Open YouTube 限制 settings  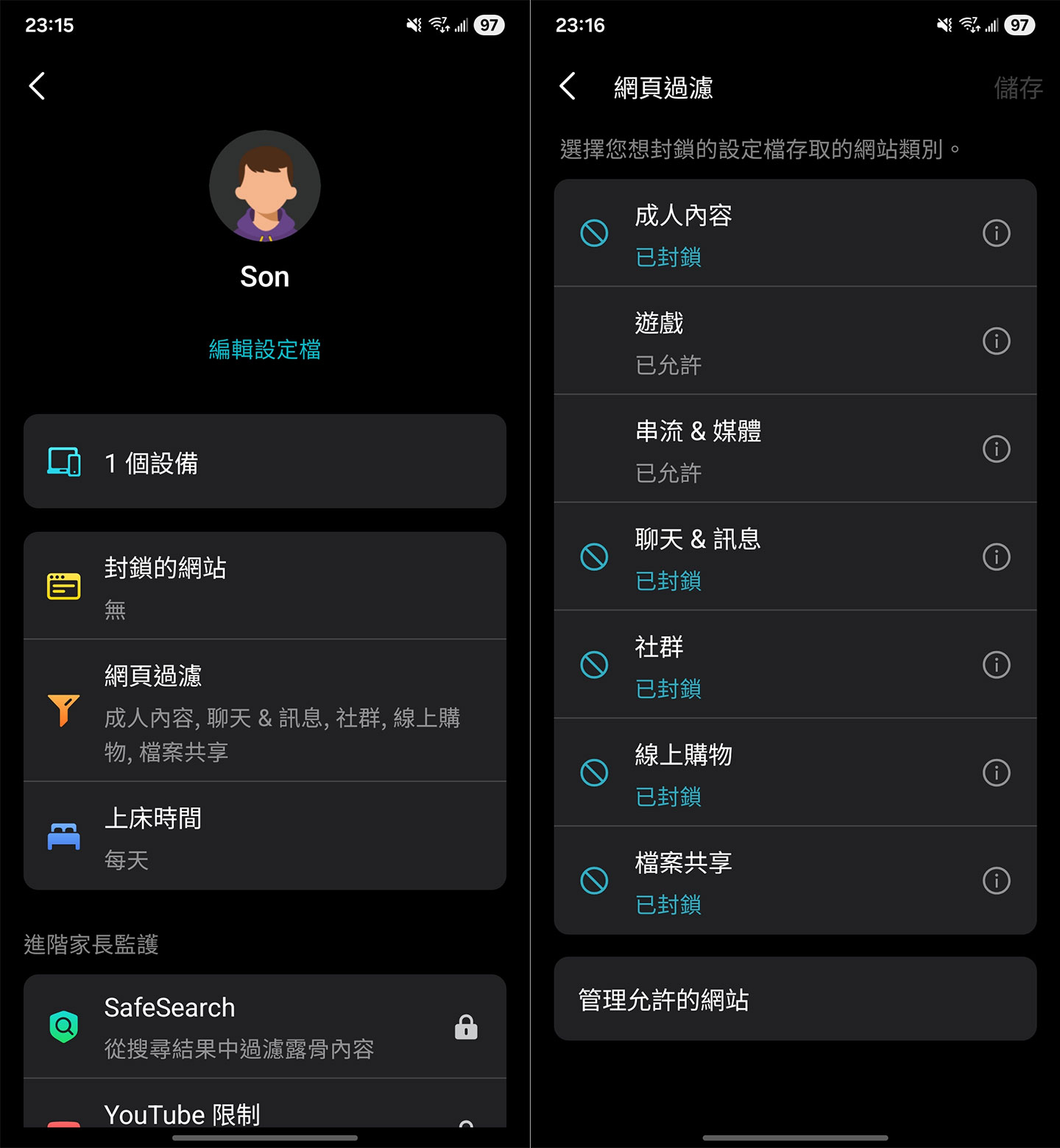(183, 1114)
